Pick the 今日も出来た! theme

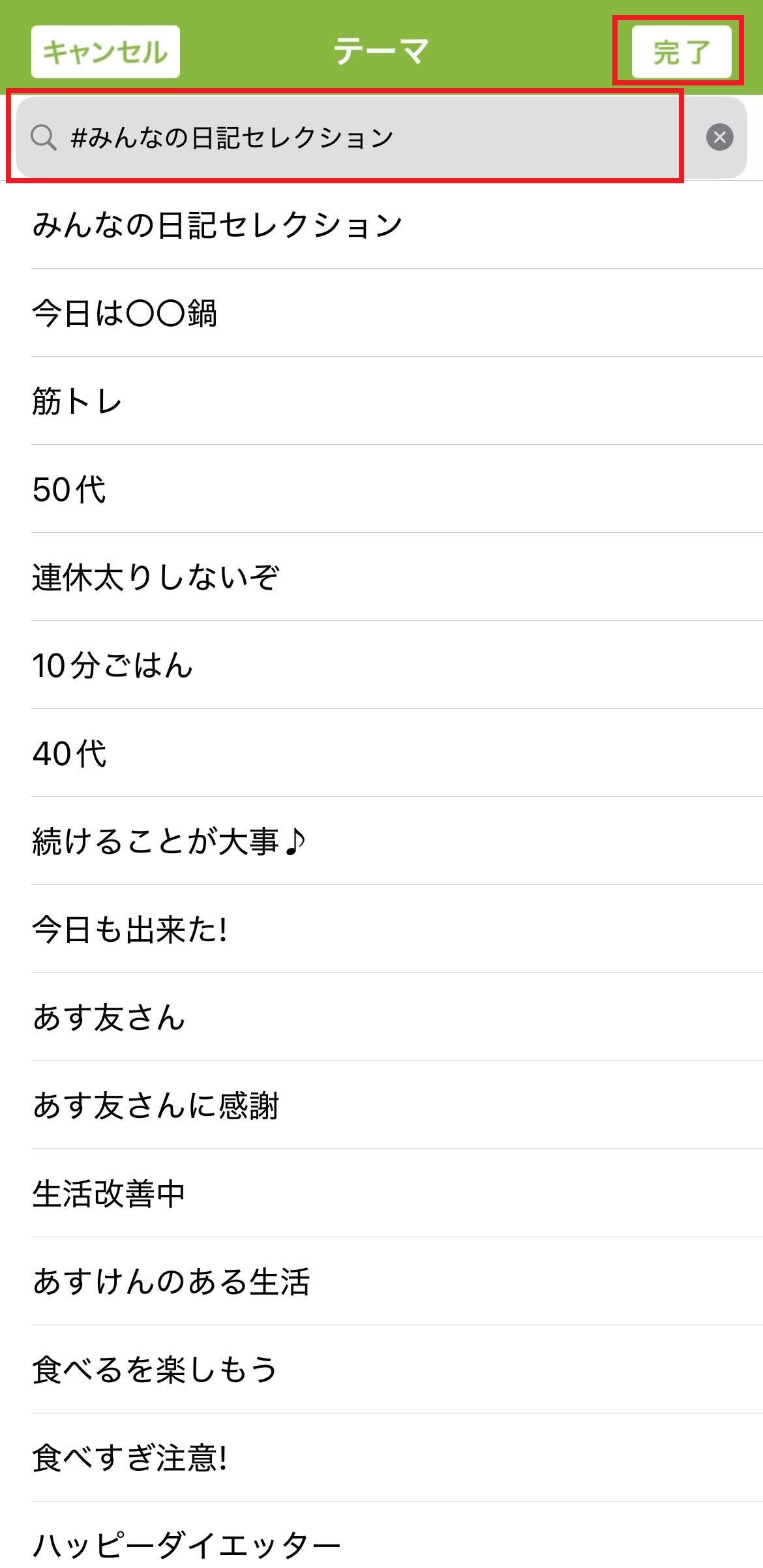coord(130,929)
